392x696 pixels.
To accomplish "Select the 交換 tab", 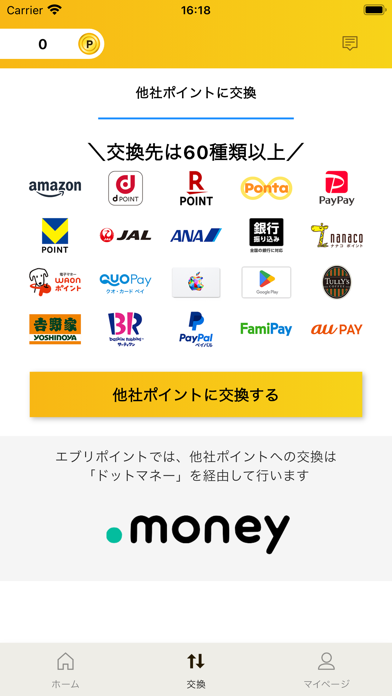I will [x=196, y=669].
